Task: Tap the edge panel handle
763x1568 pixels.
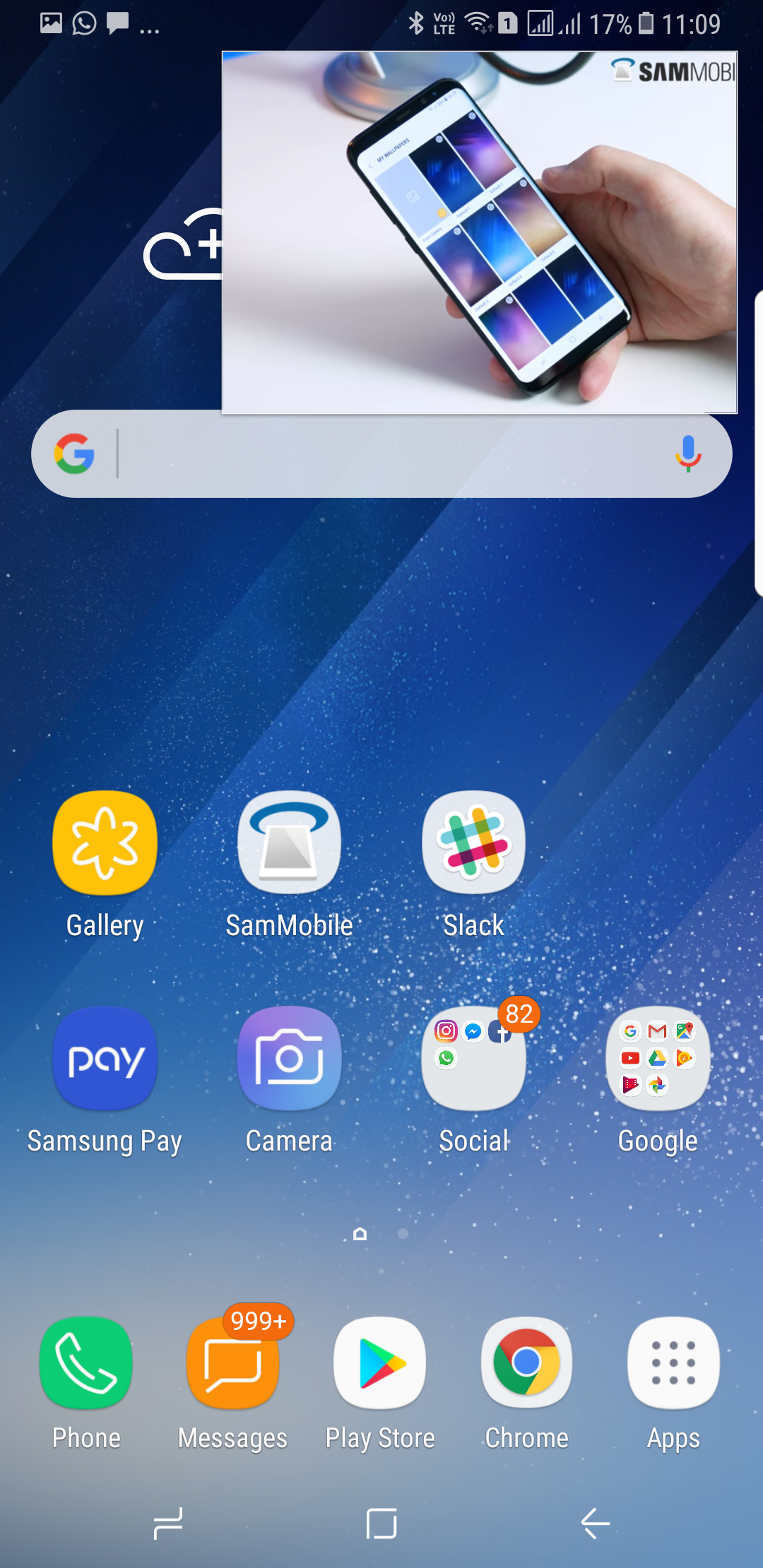Action: [x=759, y=444]
